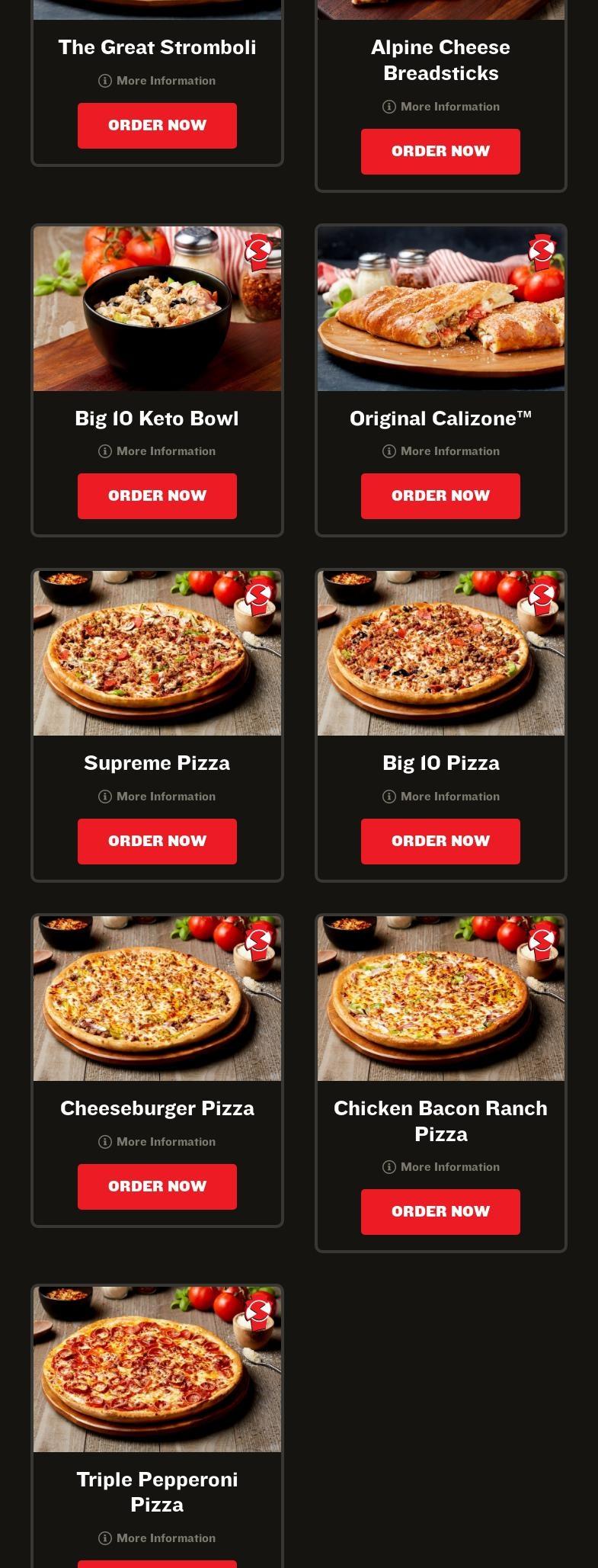Click the info icon for Cheeseburger Pizza
This screenshot has width=598, height=1568.
104,1142
